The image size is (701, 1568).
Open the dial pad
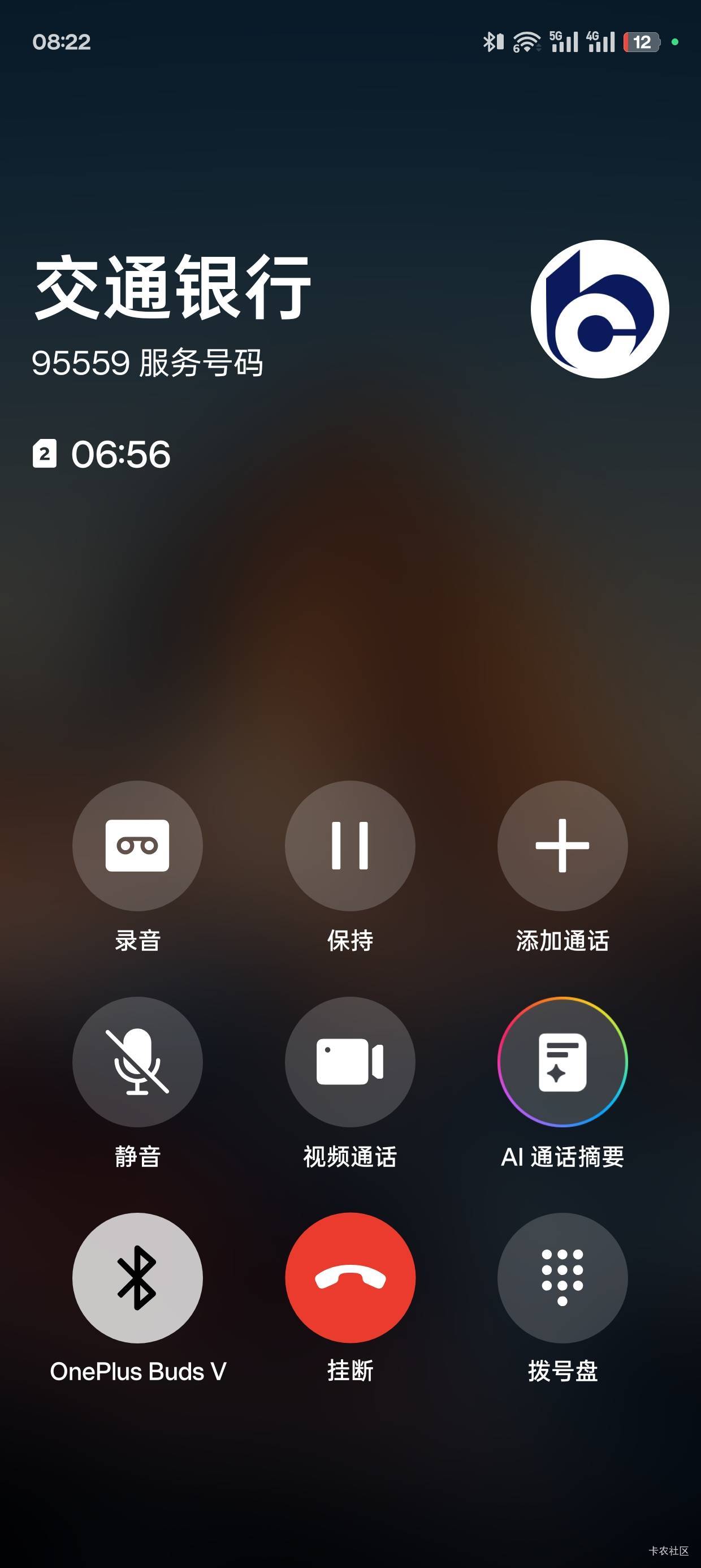pyautogui.click(x=562, y=1278)
